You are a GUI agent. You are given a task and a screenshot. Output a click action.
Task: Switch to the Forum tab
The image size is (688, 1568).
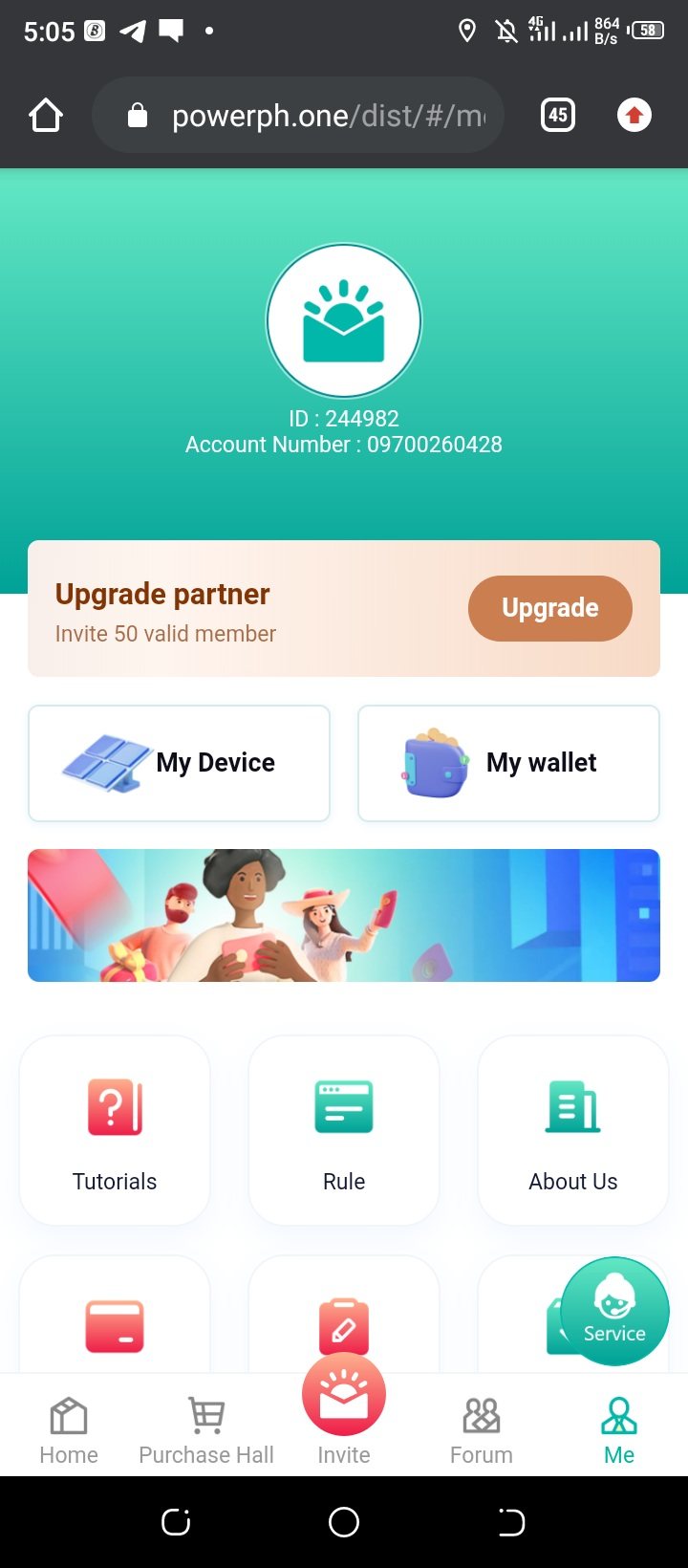coord(482,1430)
